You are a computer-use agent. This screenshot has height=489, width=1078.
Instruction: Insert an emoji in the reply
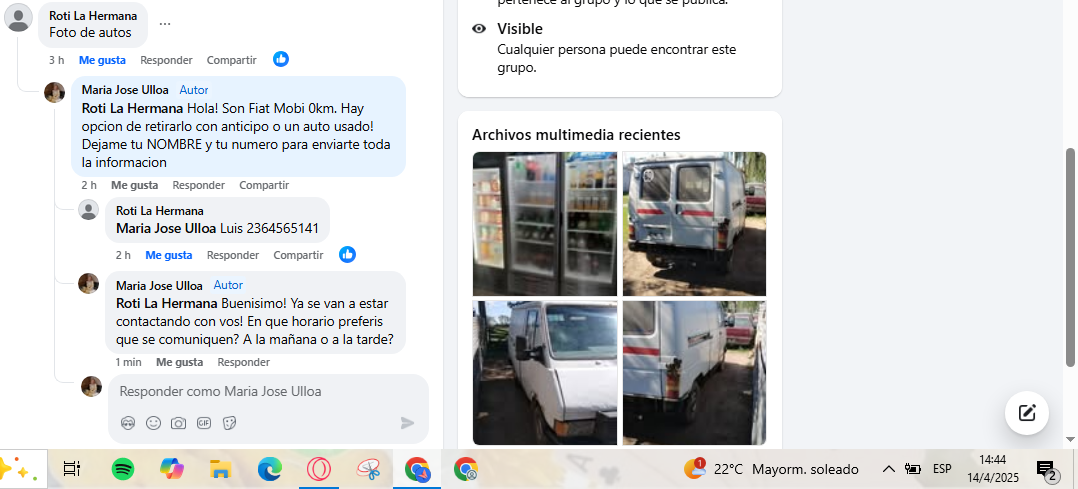[x=153, y=423]
